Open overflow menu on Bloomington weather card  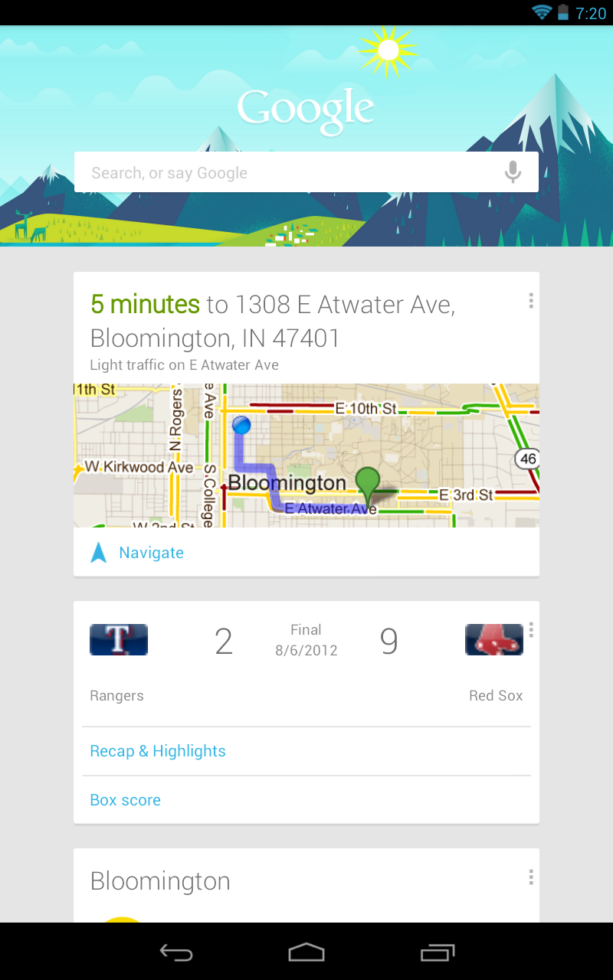tap(531, 877)
